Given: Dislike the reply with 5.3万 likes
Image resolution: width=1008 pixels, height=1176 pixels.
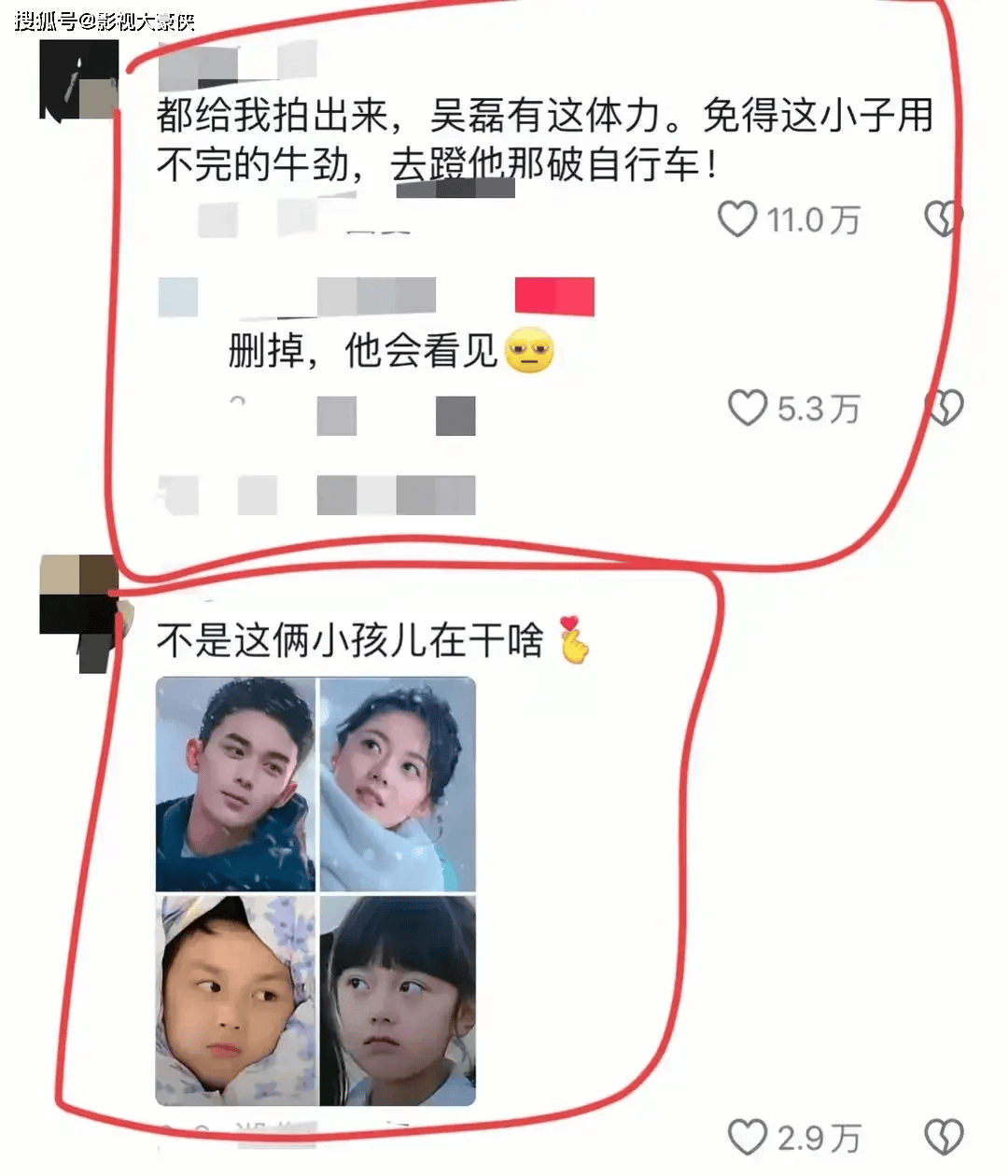Looking at the screenshot, I should point(944,408).
